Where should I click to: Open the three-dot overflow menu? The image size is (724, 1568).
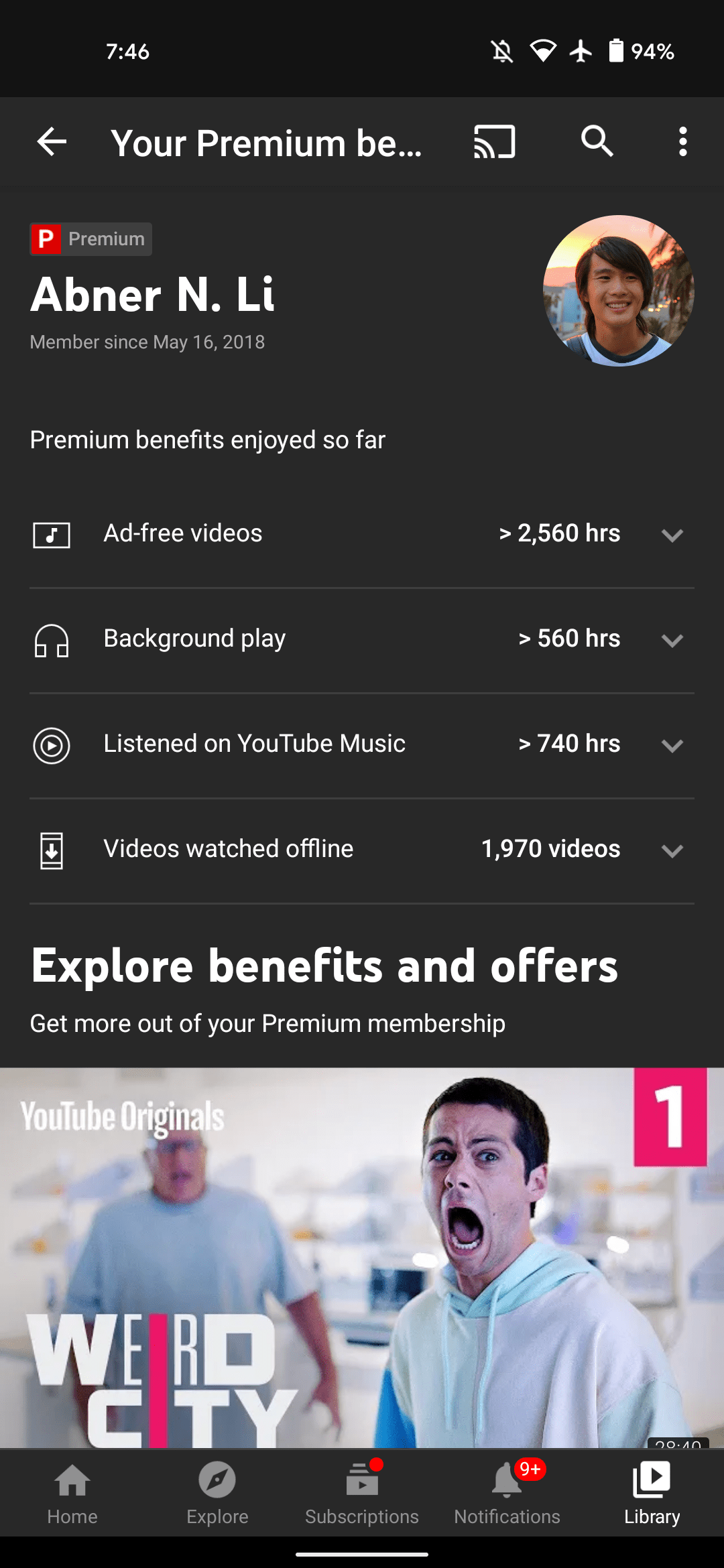pyautogui.click(x=682, y=141)
